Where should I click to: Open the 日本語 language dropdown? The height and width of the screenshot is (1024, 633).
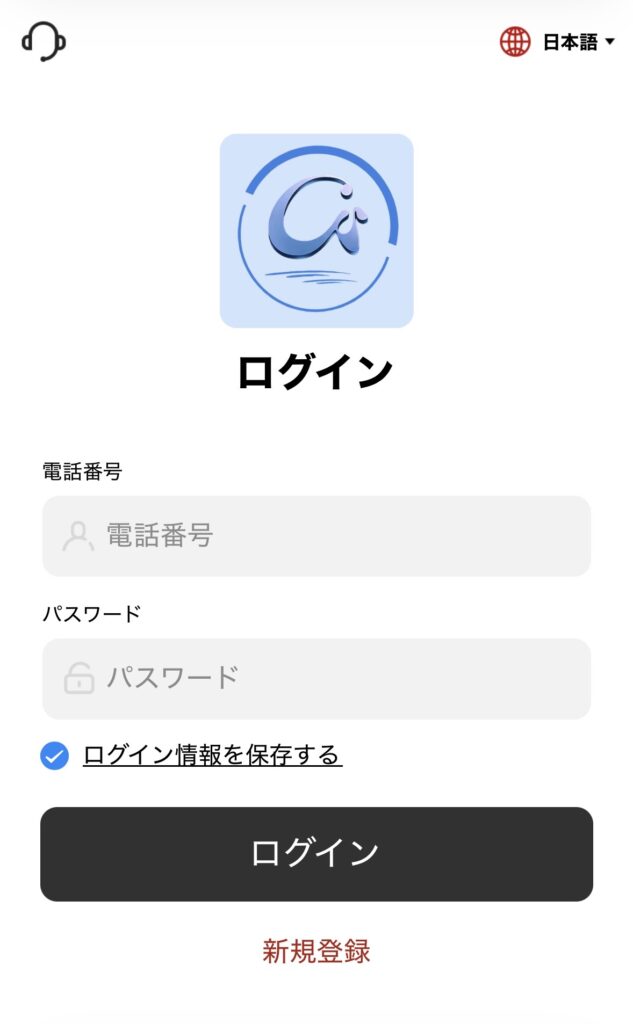558,42
